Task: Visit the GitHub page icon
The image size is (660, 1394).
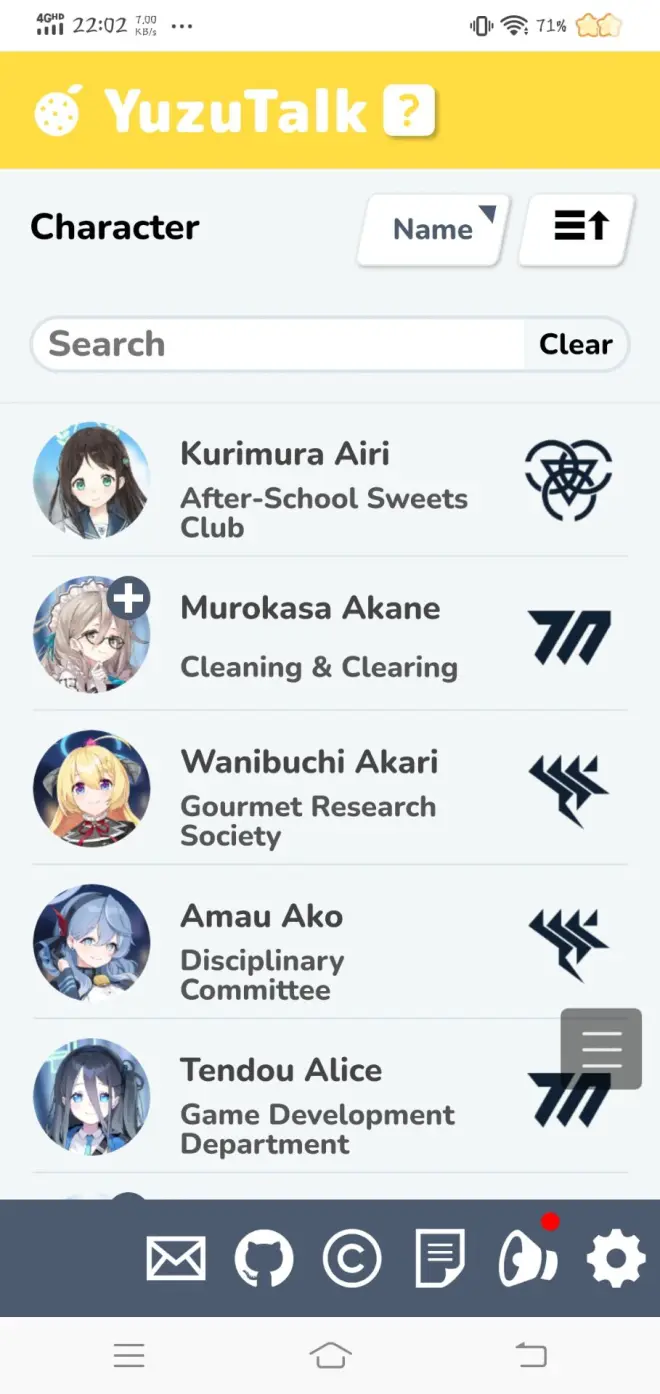Action: pyautogui.click(x=264, y=1258)
